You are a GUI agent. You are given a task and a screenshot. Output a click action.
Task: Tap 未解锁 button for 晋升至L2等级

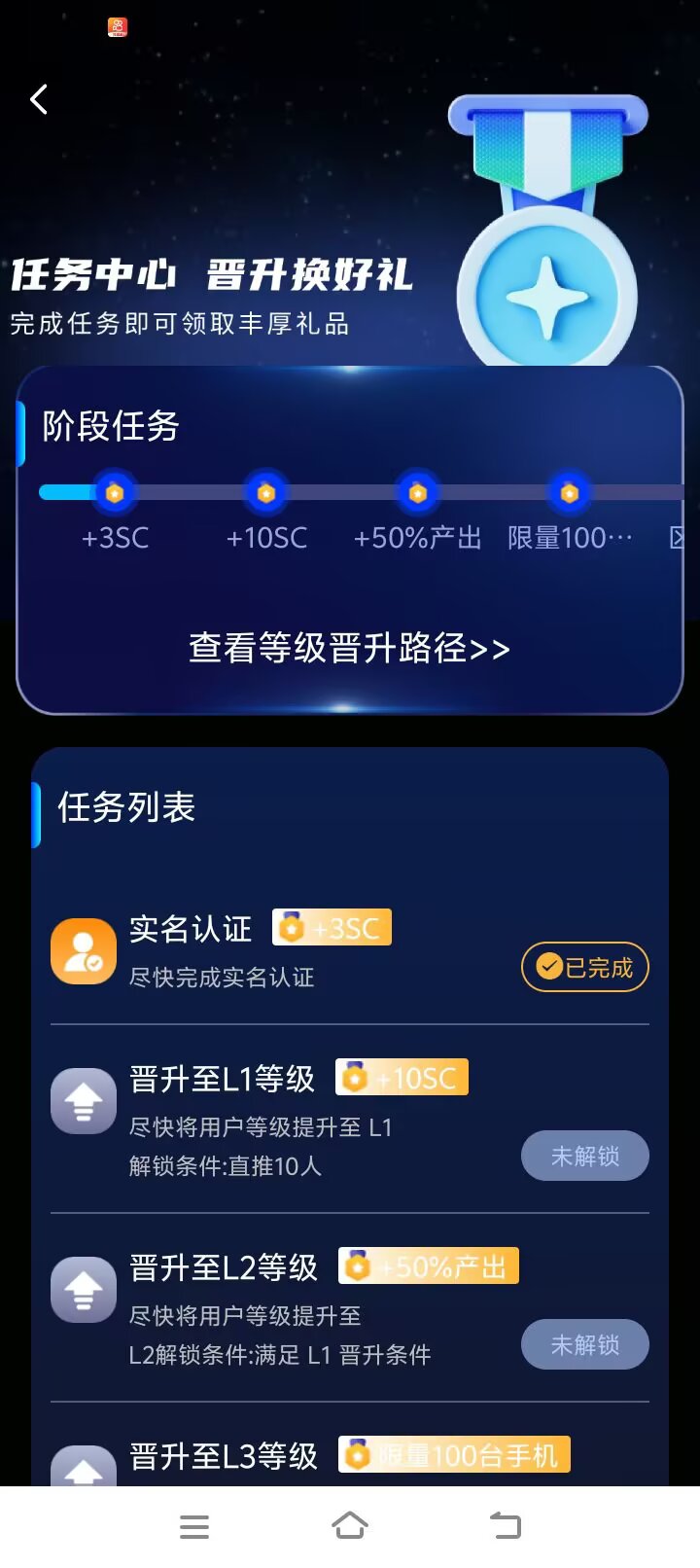click(x=584, y=1344)
